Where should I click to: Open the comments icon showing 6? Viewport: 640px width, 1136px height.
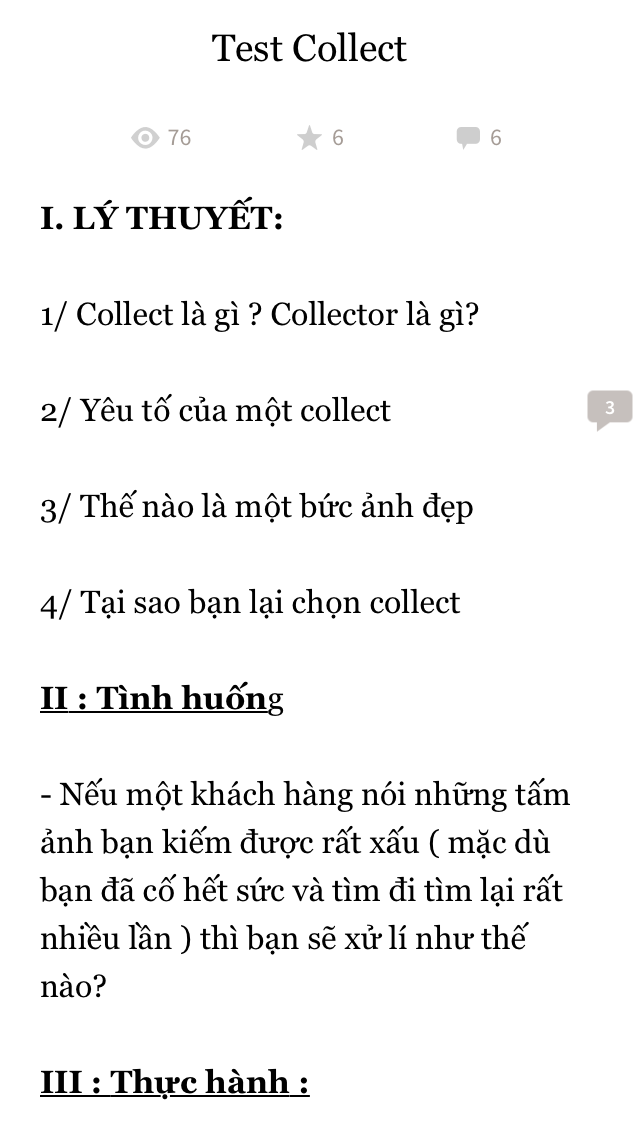[x=468, y=138]
